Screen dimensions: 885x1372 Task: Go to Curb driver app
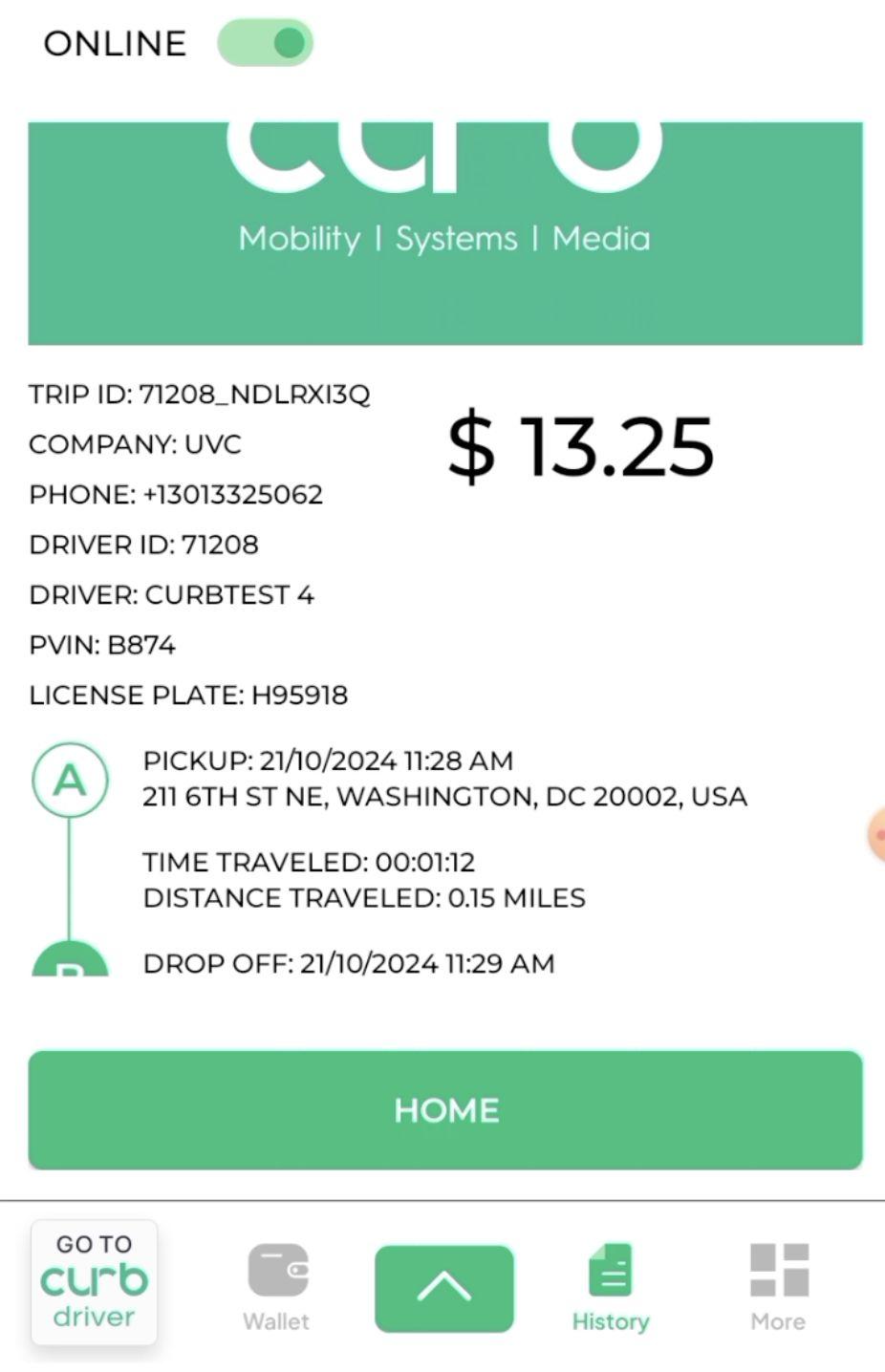(94, 1281)
